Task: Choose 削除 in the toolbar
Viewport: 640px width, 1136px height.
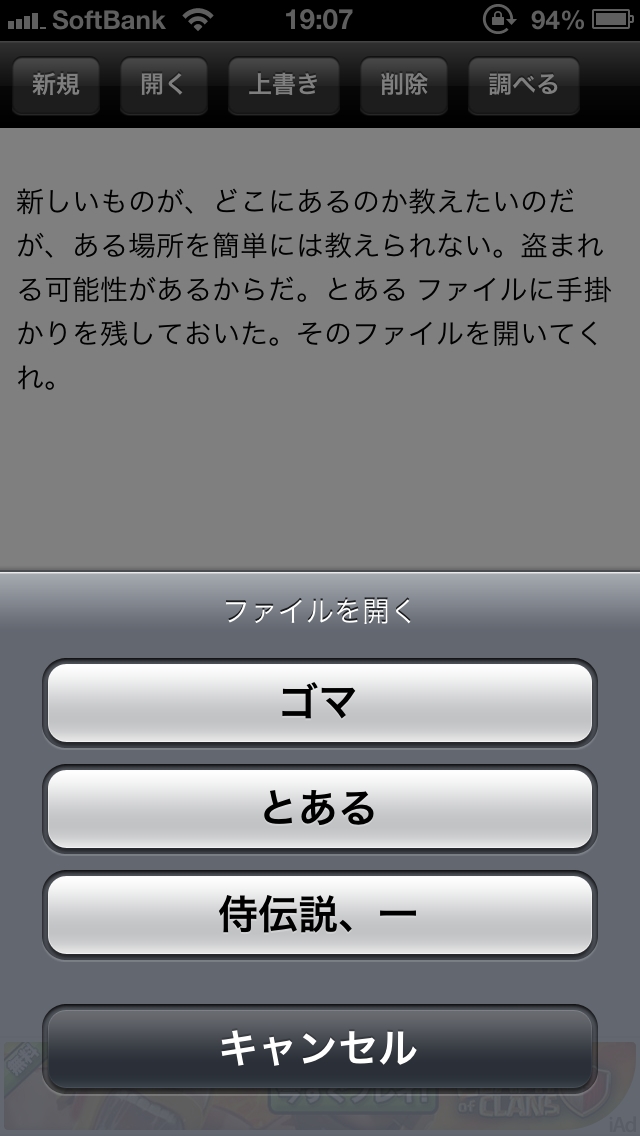Action: tap(404, 85)
